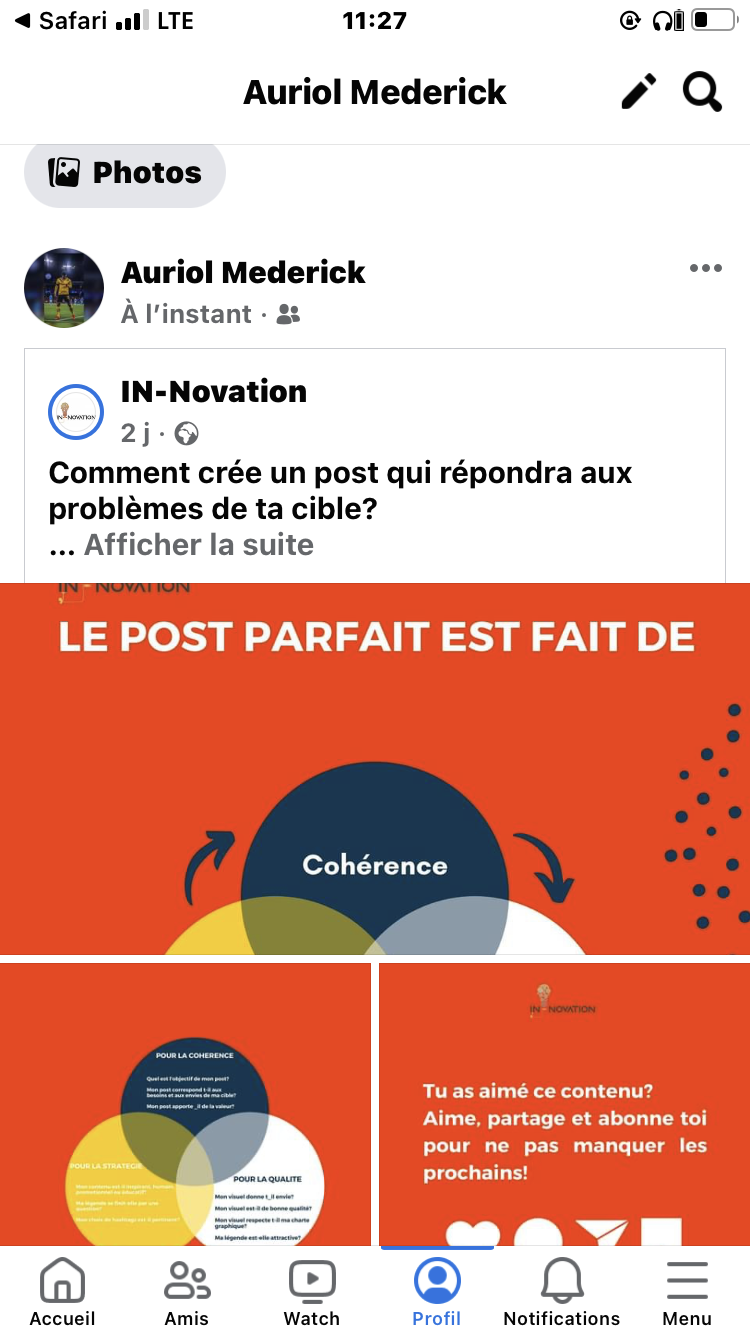Go to the Accueil tab

[62, 1292]
